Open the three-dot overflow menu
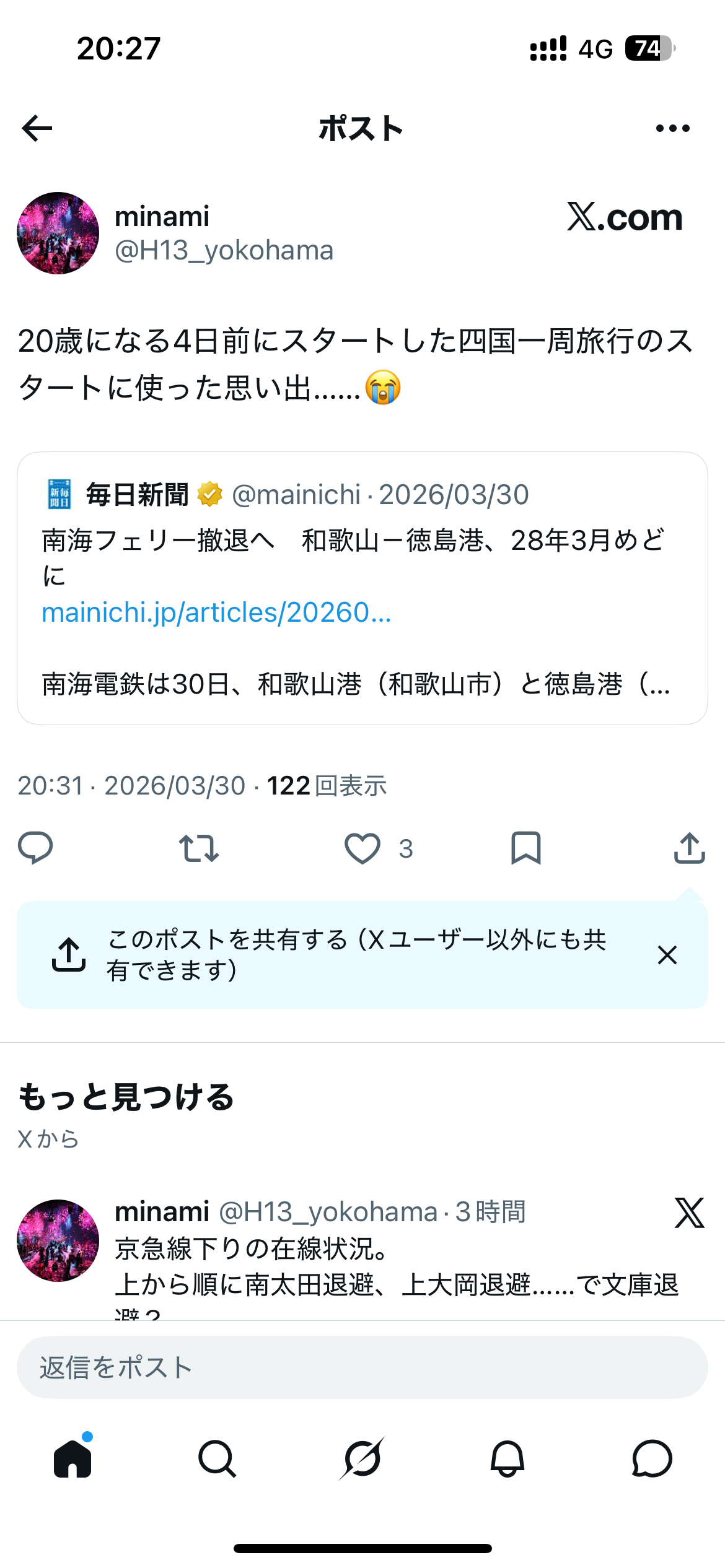 coord(672,128)
